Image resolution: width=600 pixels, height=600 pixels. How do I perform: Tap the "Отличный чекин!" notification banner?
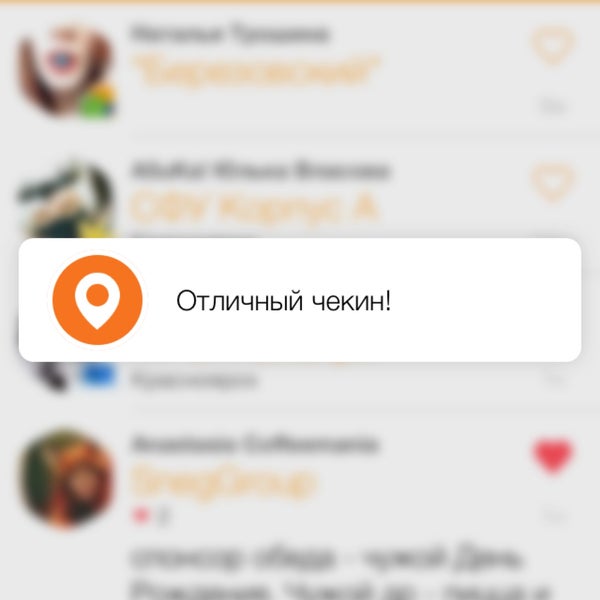(x=300, y=300)
